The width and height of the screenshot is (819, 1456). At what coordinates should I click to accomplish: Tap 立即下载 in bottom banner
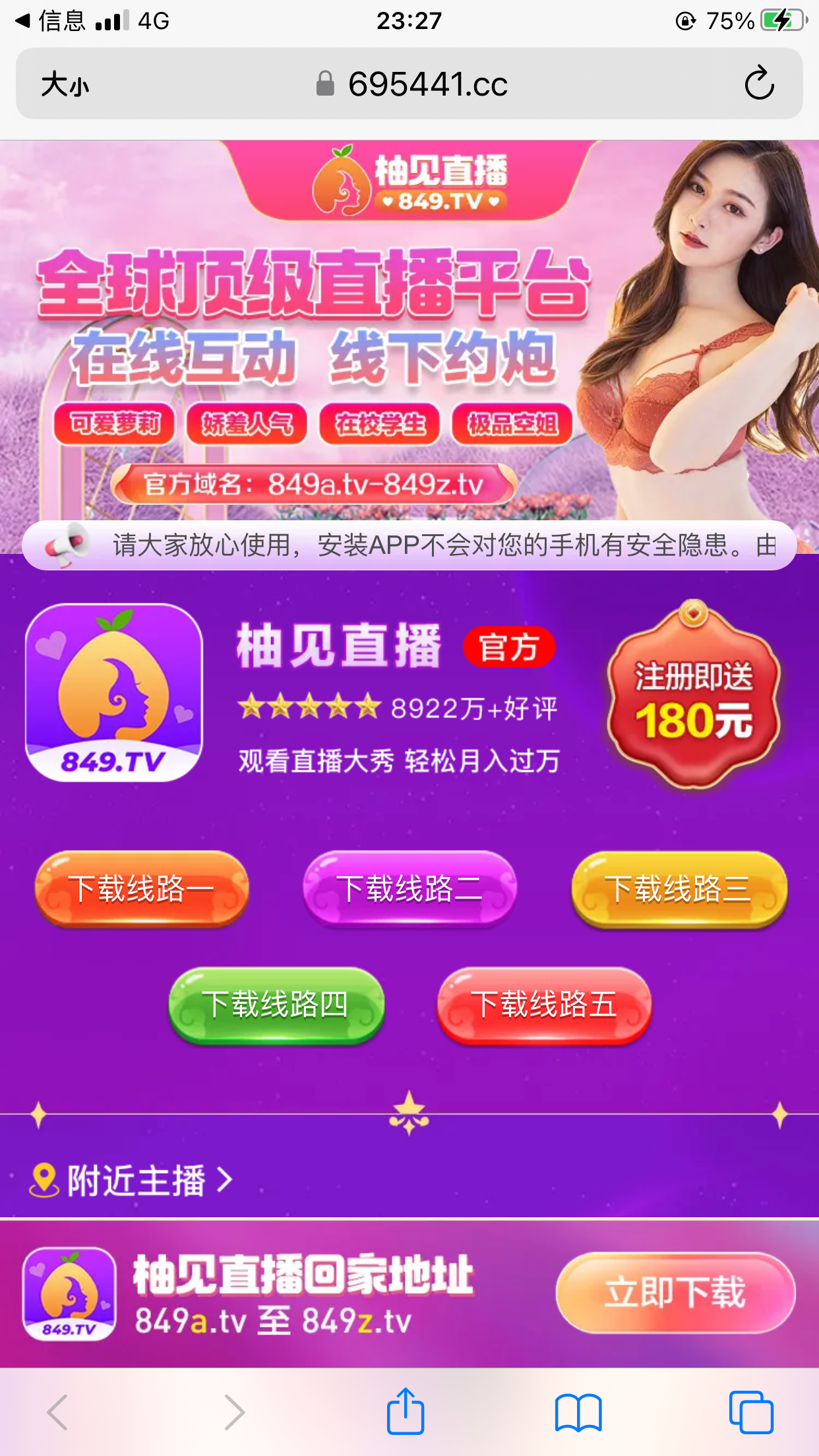(x=675, y=1292)
